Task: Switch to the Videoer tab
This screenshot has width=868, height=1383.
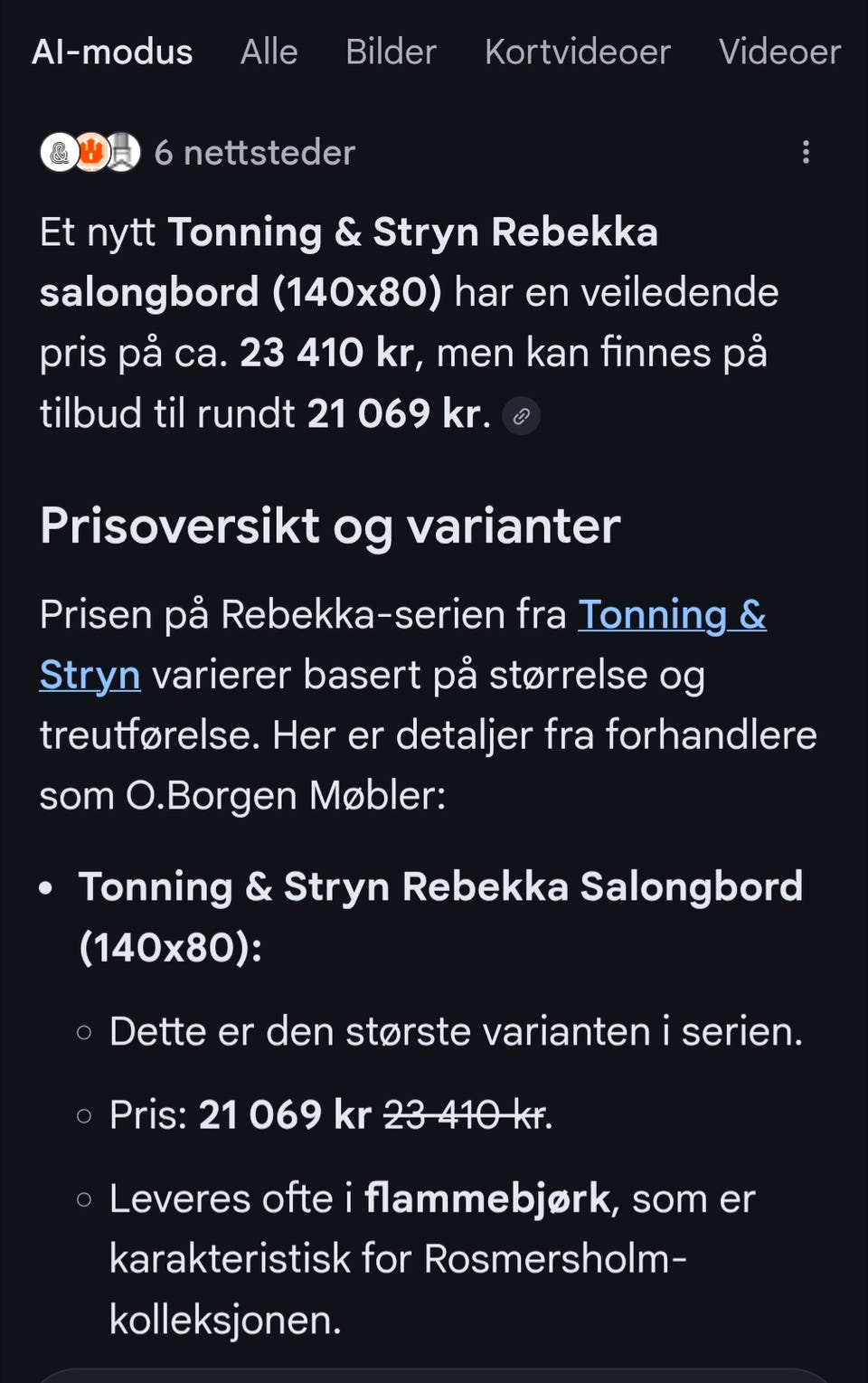Action: 778,52
